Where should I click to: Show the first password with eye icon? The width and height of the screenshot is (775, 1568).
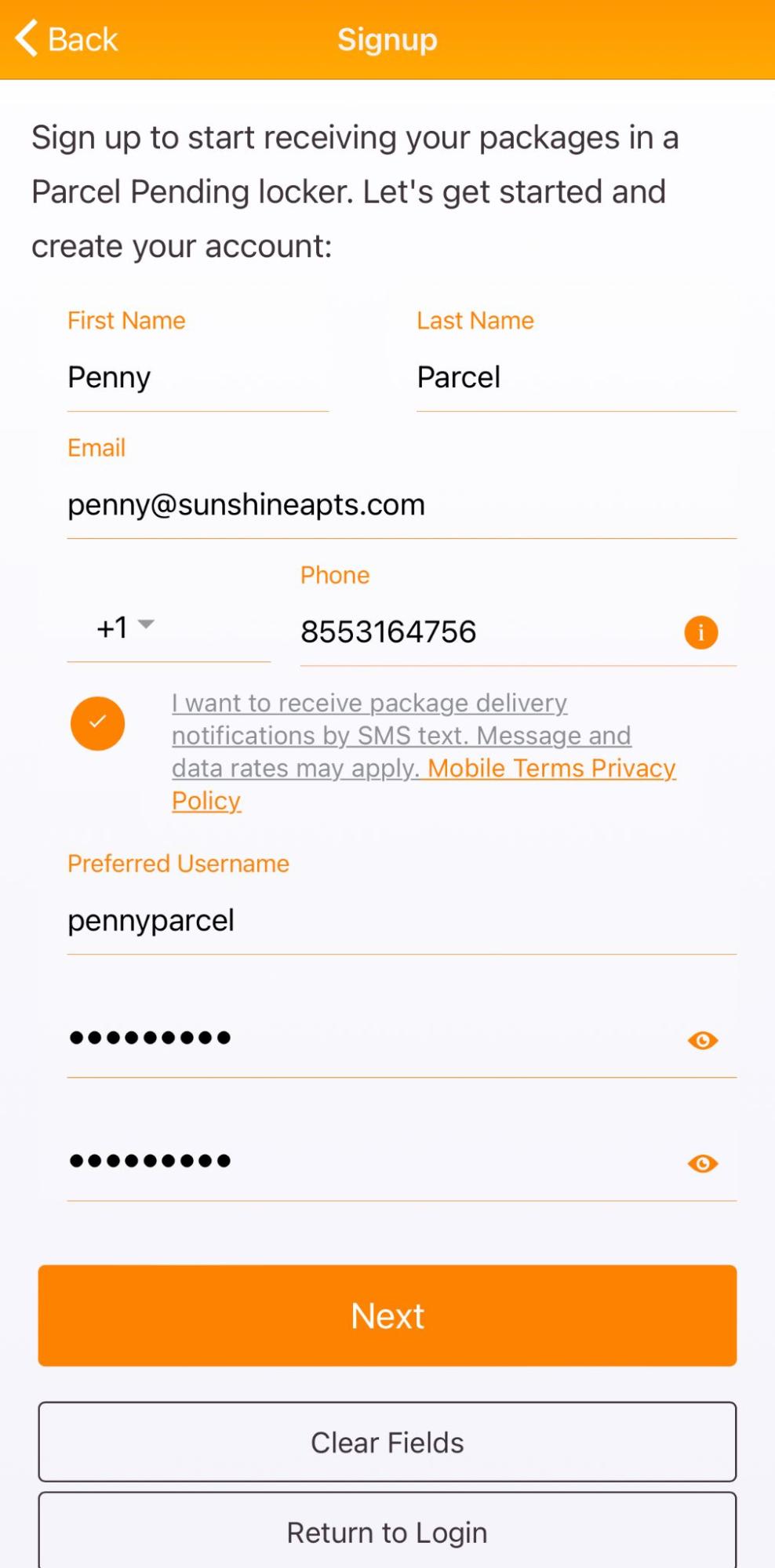tap(703, 1040)
